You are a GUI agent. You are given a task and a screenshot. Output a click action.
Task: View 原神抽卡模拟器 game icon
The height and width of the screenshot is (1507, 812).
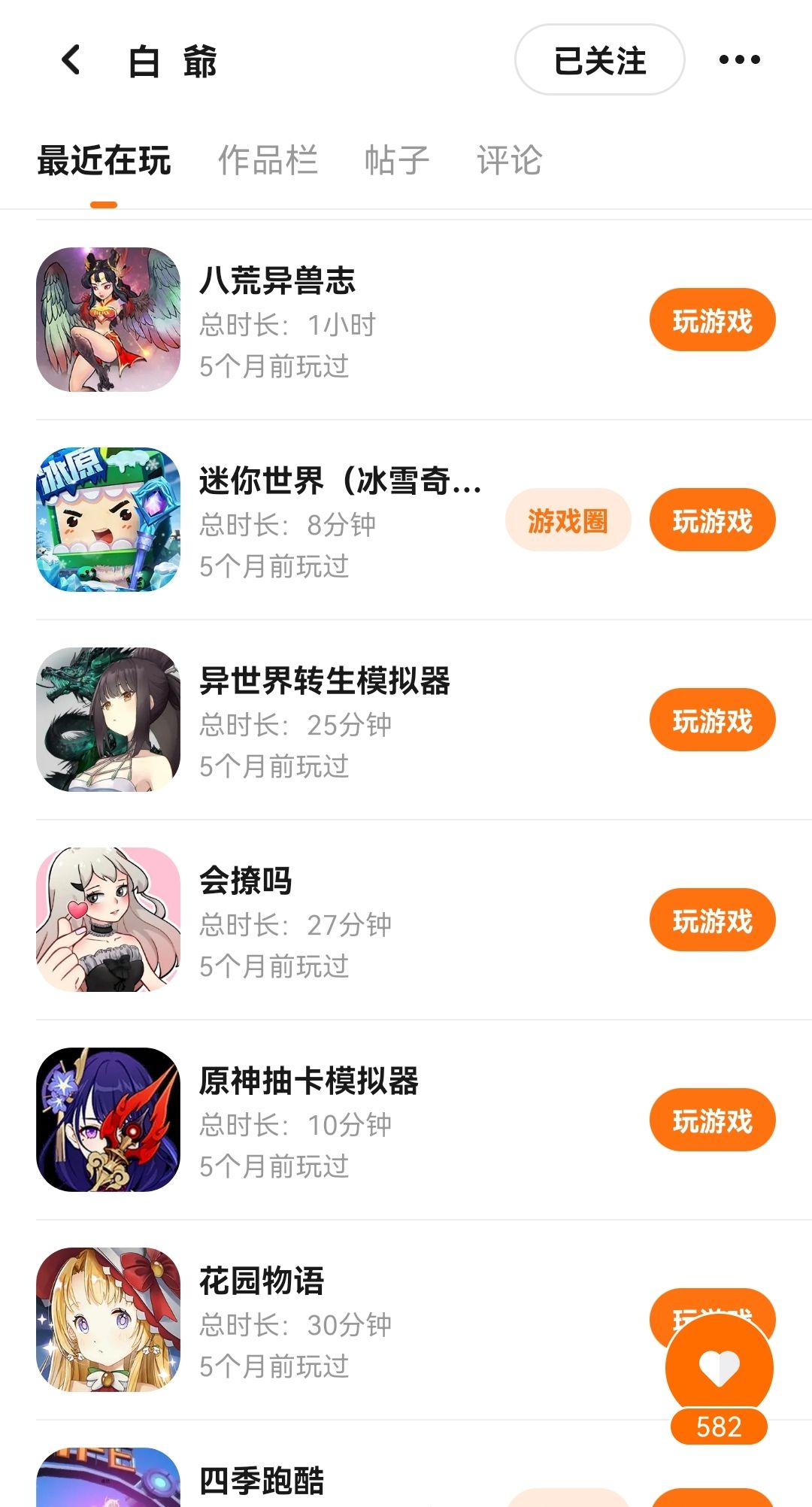(x=108, y=1120)
